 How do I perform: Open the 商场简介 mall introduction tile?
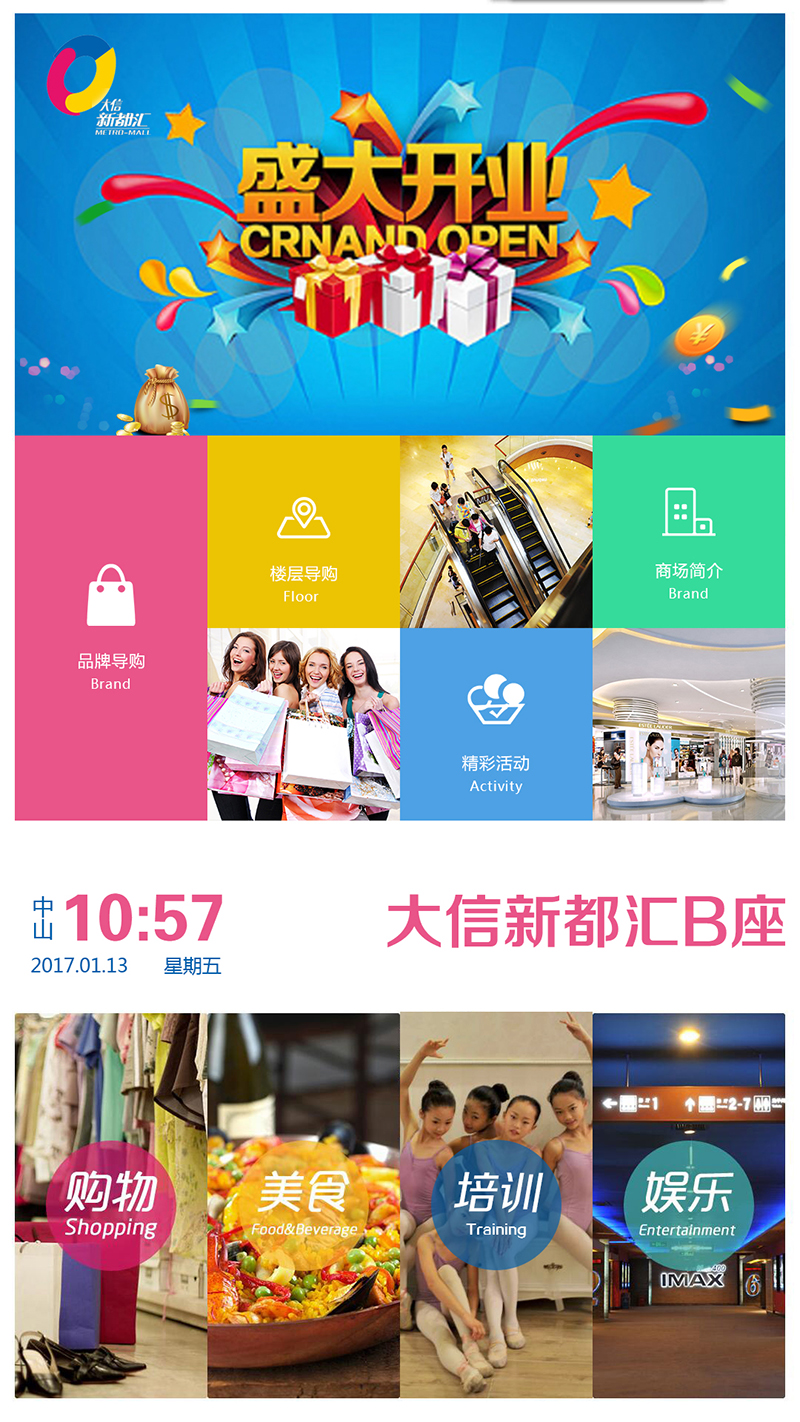pyautogui.click(x=688, y=532)
